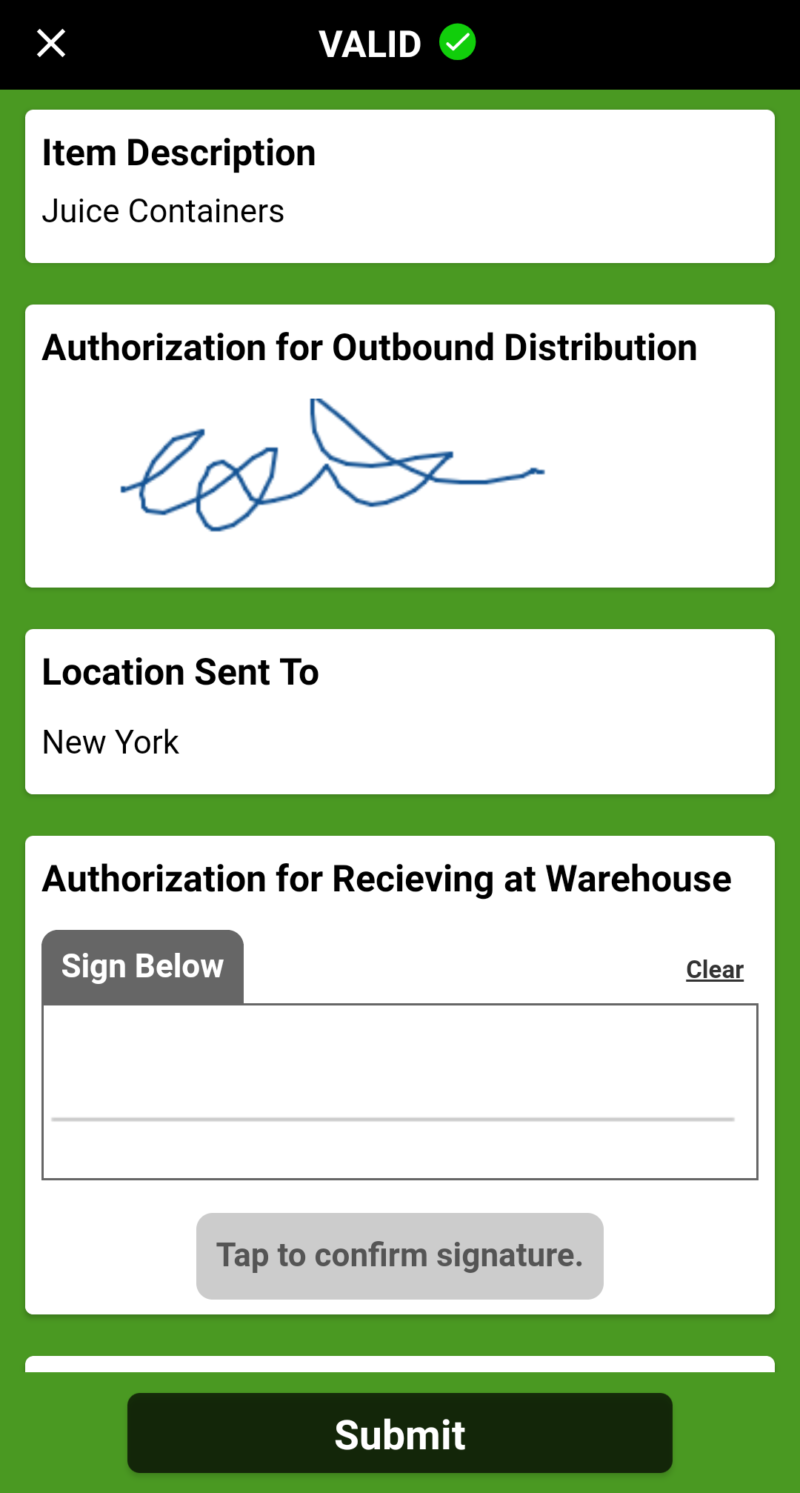Click the Authorization for Outbound Distribution heading
Screen dimensions: 800x1493
coord(369,347)
